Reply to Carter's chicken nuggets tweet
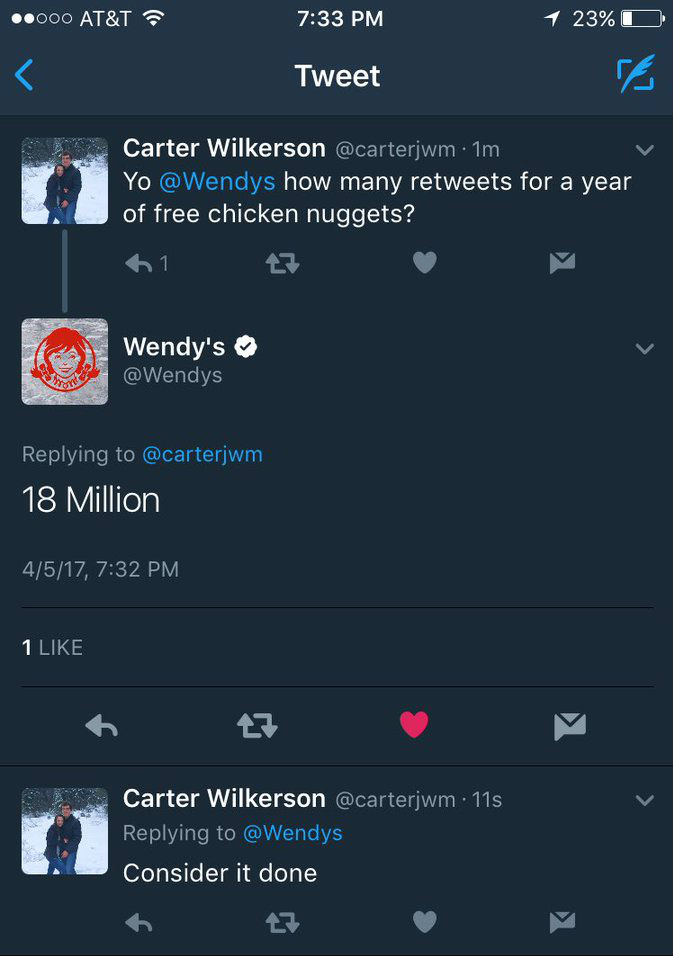Viewport: 673px width, 956px height. [138, 263]
